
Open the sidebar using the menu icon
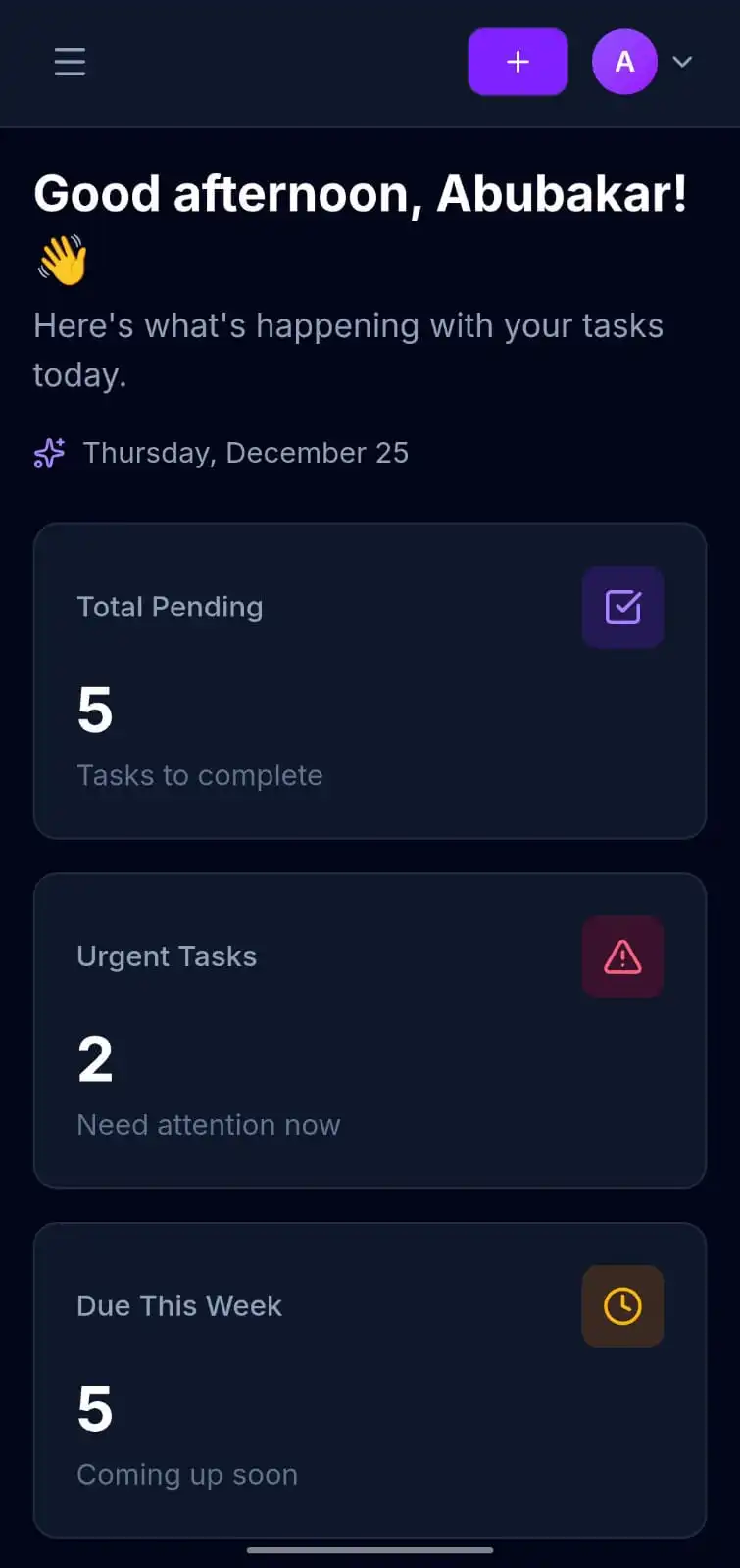pos(70,62)
